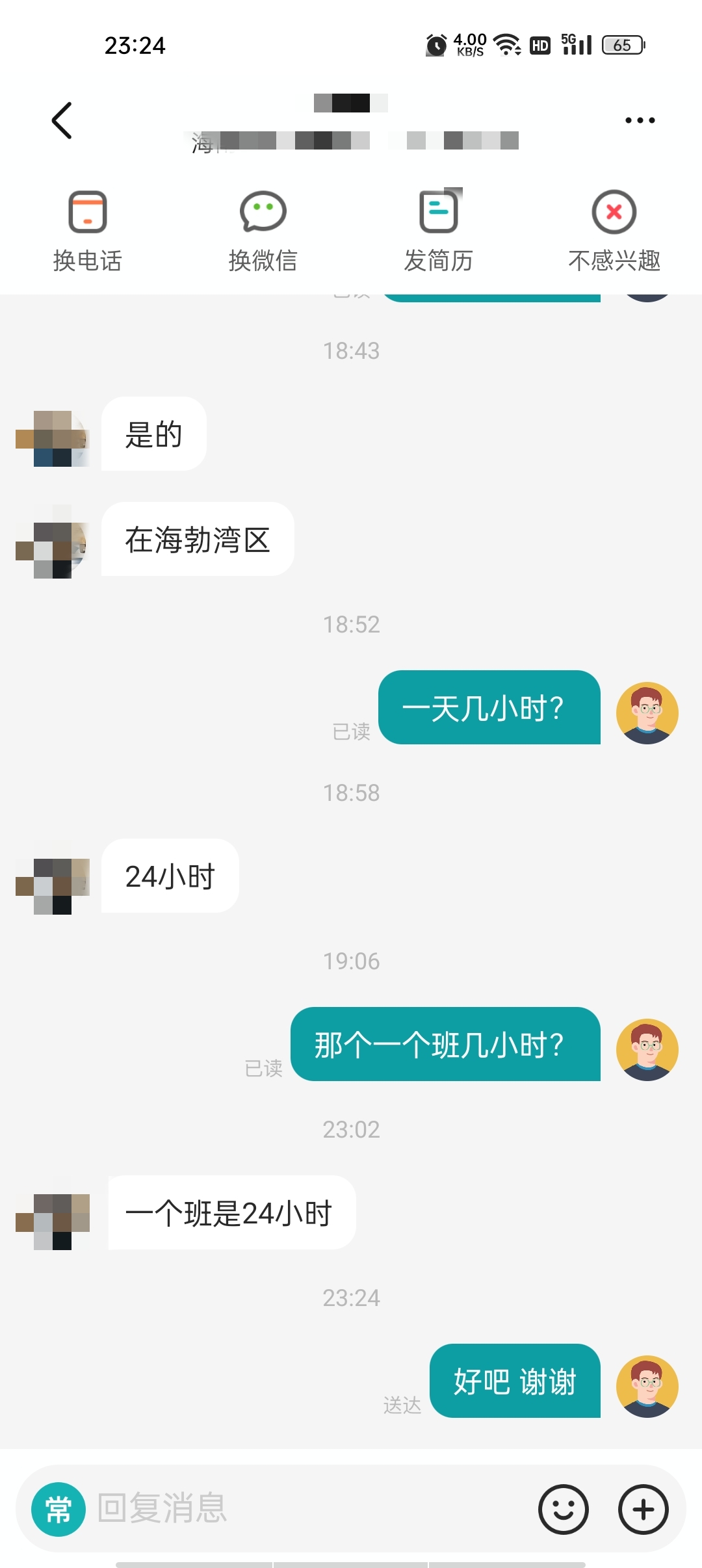The width and height of the screenshot is (702, 1568).
Task: Send resume via 发简历
Action: (x=439, y=231)
